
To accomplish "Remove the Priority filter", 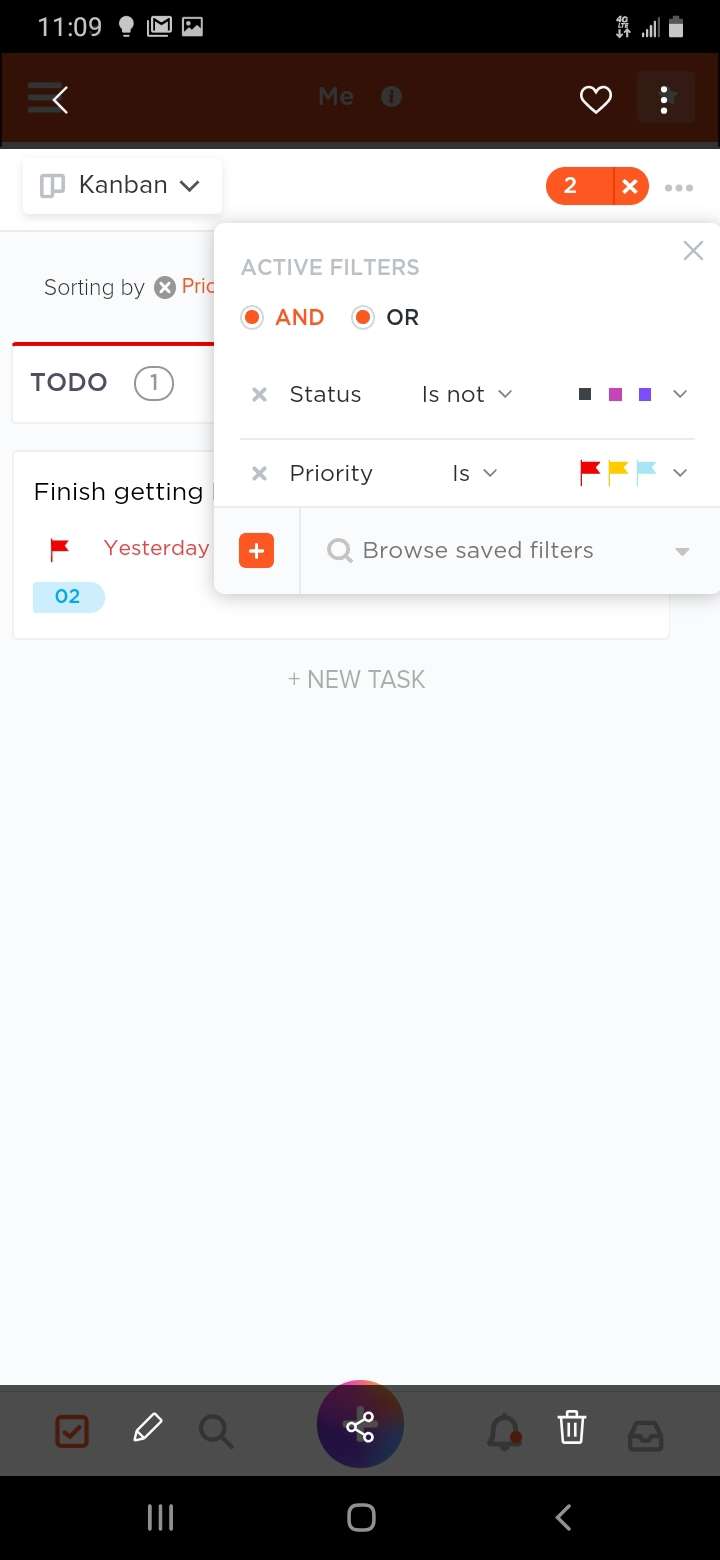I will (x=259, y=473).
